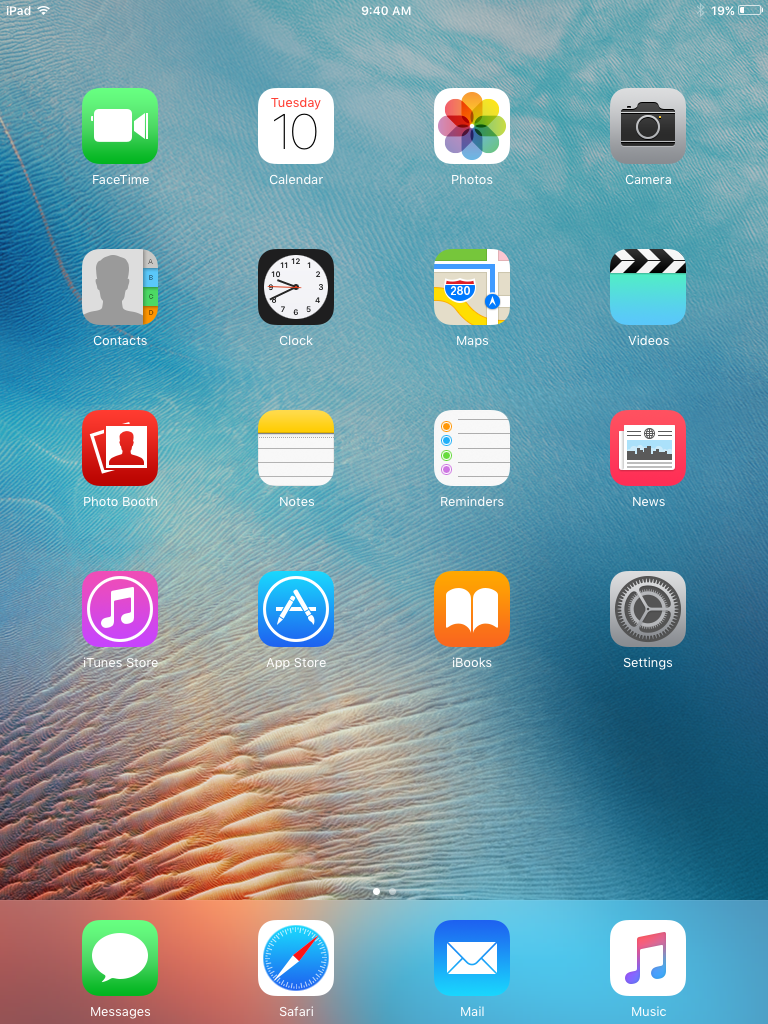Image resolution: width=768 pixels, height=1024 pixels.
Task: Open Contacts
Action: coord(120,287)
